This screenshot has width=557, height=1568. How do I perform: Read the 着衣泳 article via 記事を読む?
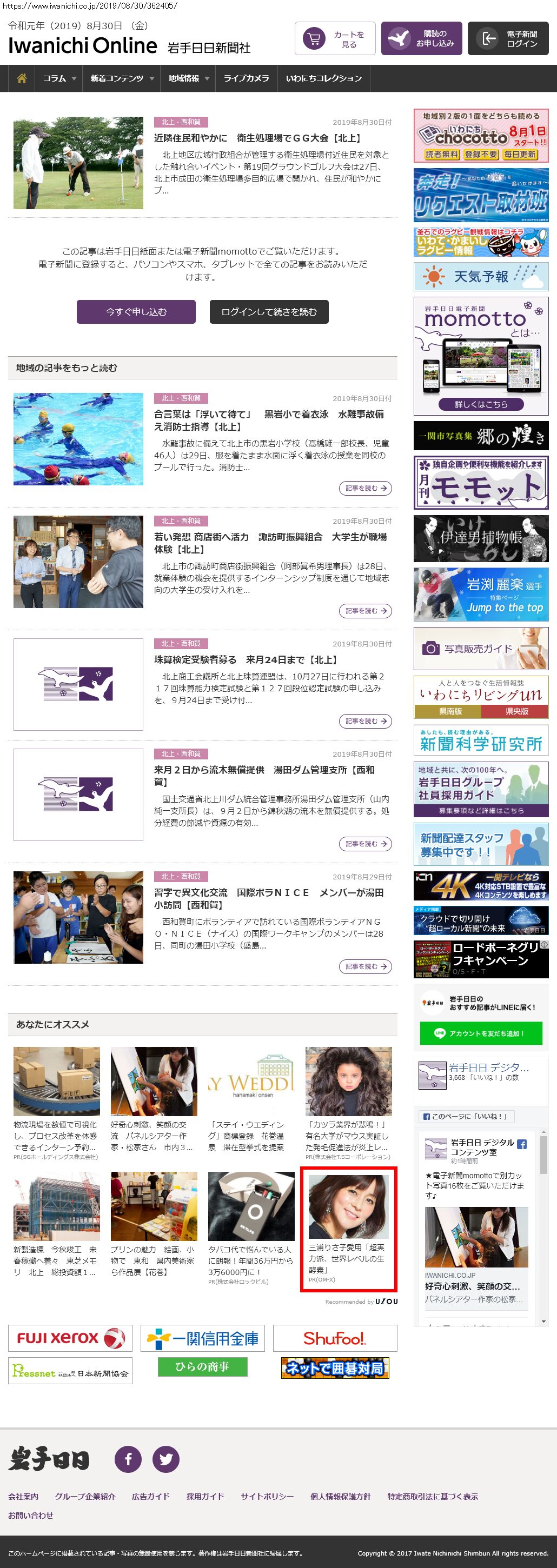[x=364, y=488]
